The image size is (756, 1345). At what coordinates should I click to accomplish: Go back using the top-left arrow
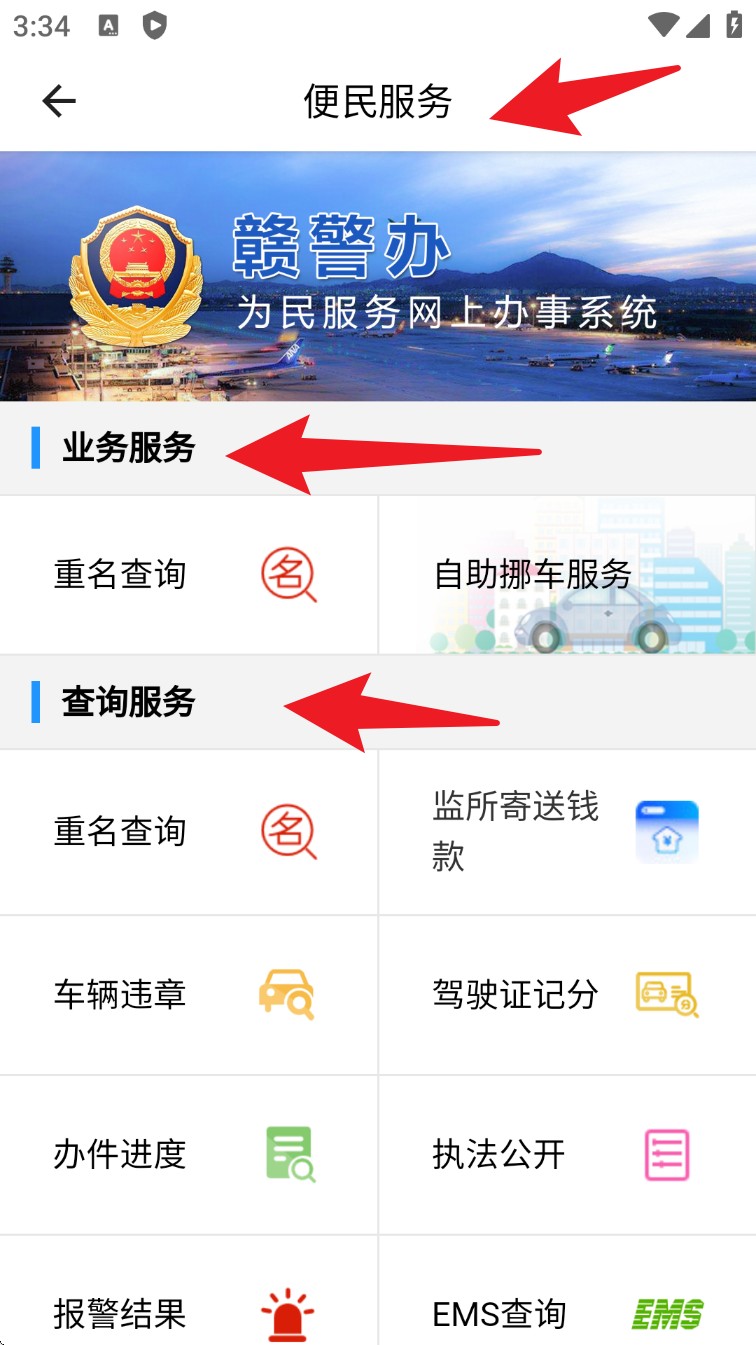coord(59,100)
